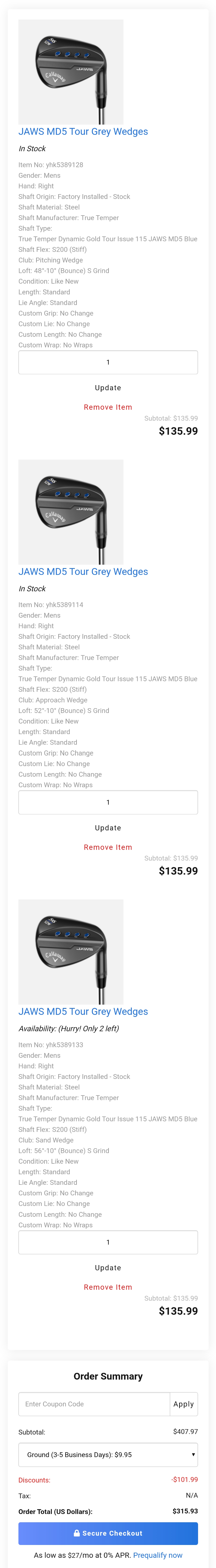The height and width of the screenshot is (1568, 216).
Task: Tap the Approach Wedge product image
Action: click(x=71, y=512)
